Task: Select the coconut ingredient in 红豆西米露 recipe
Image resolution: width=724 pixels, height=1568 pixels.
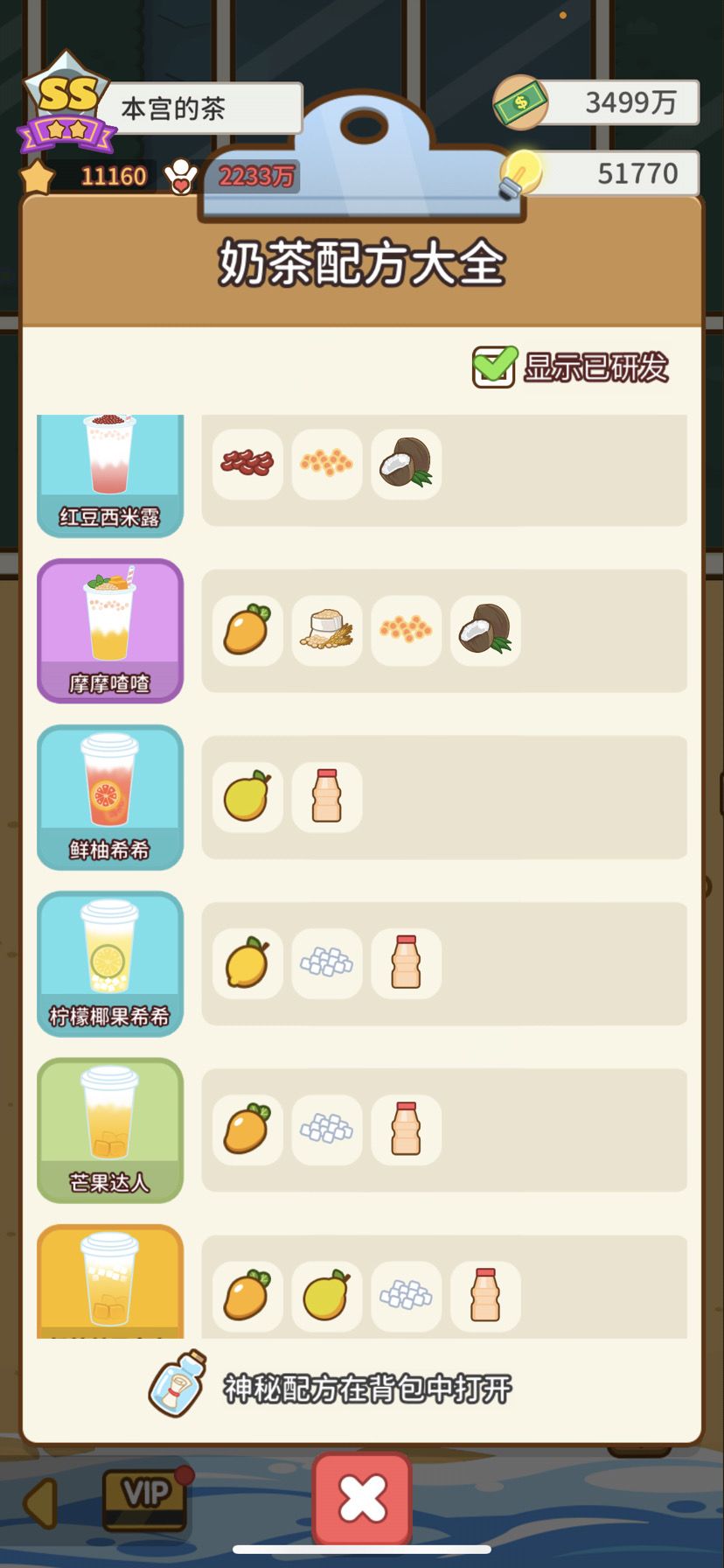Action: pyautogui.click(x=405, y=465)
